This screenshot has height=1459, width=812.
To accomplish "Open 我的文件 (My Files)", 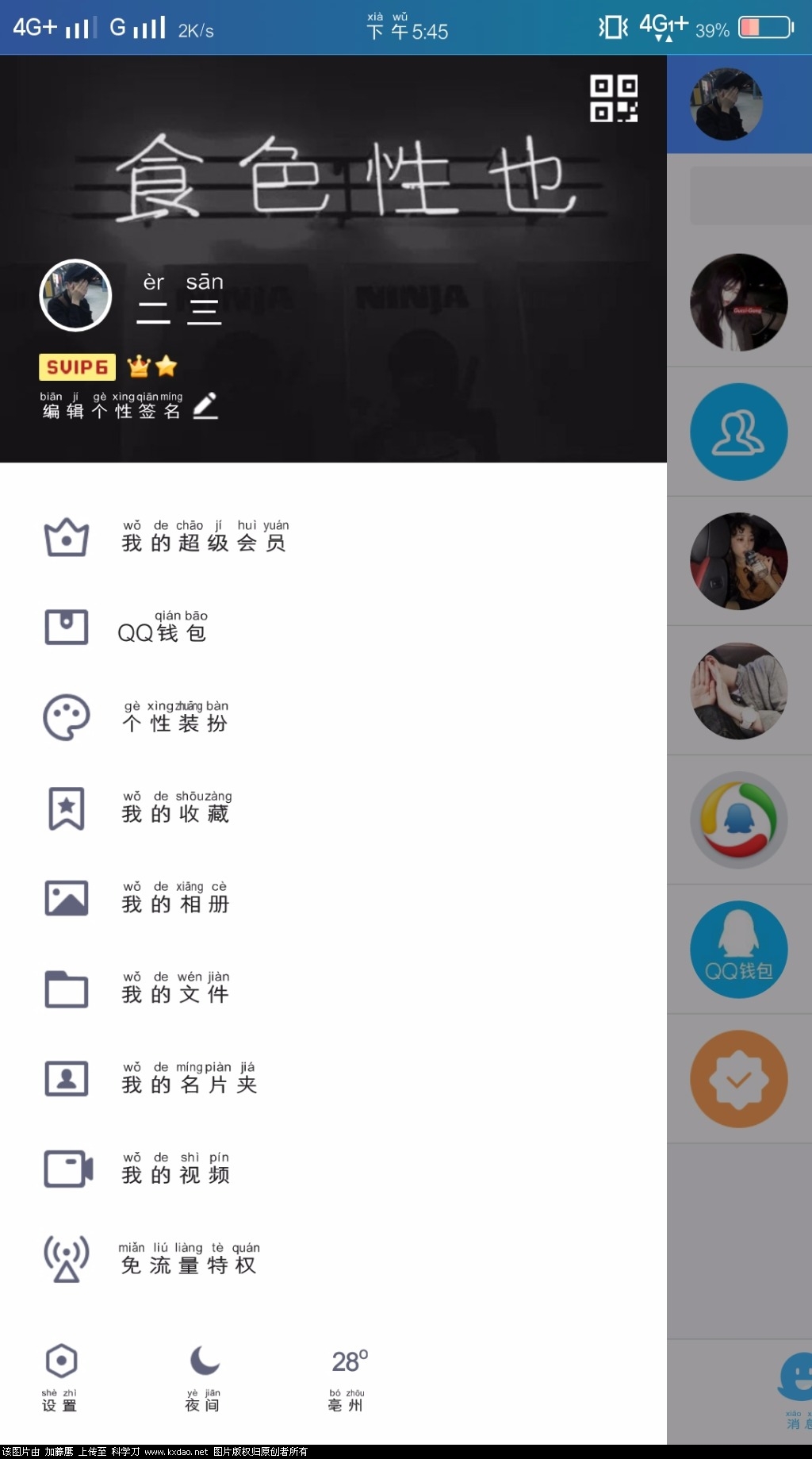I will point(175,989).
